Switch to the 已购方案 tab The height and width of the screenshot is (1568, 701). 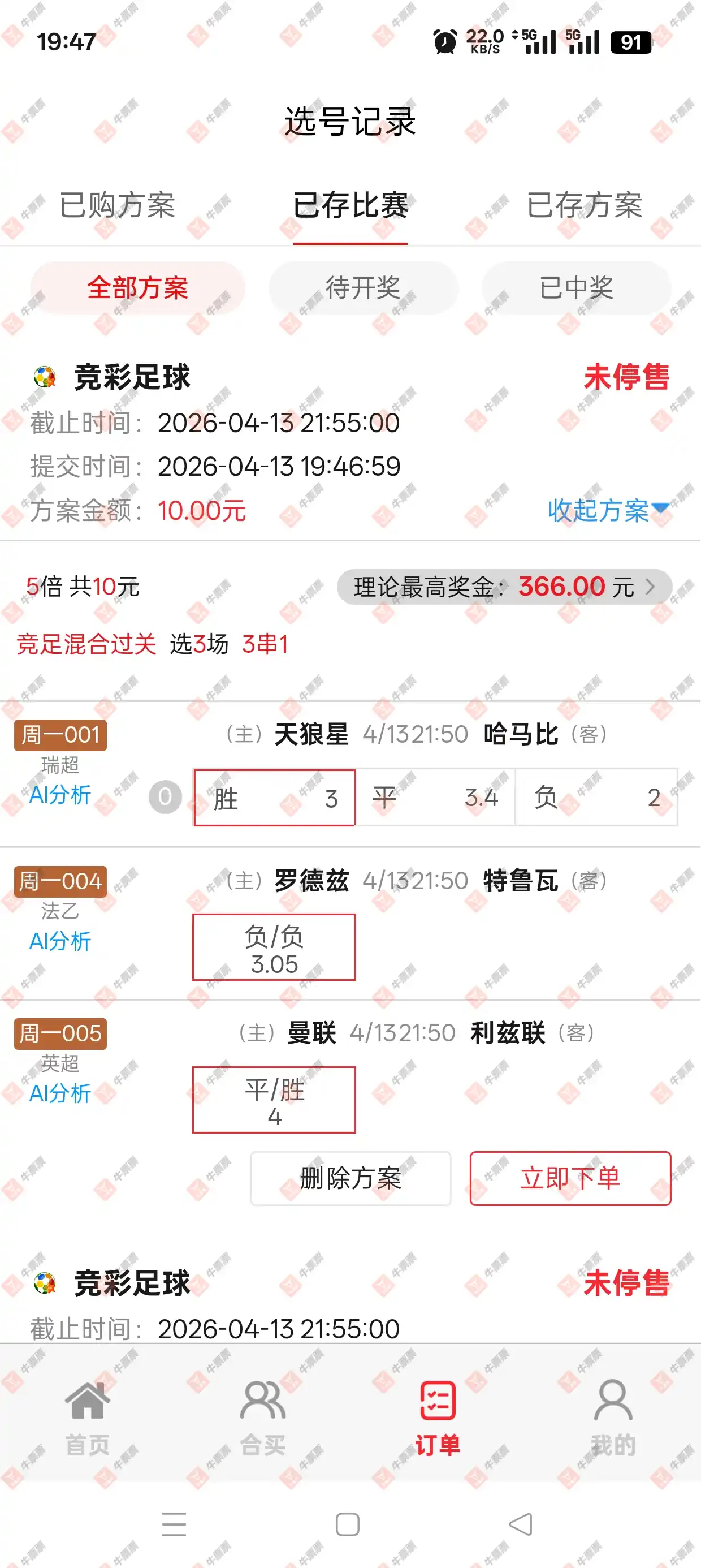[x=118, y=205]
